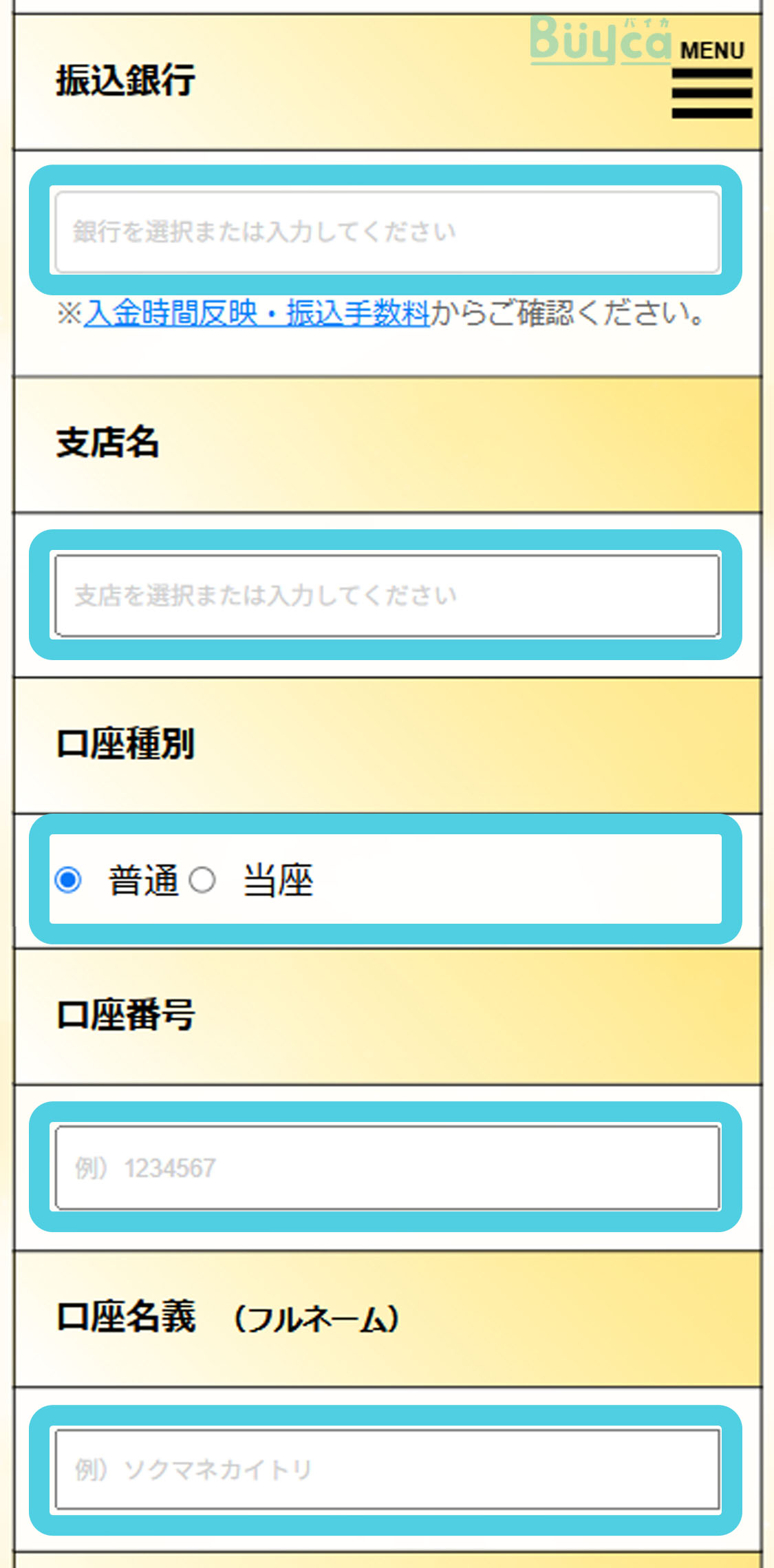Focus the 口座番号 account number field
774x1568 pixels.
click(x=387, y=1167)
